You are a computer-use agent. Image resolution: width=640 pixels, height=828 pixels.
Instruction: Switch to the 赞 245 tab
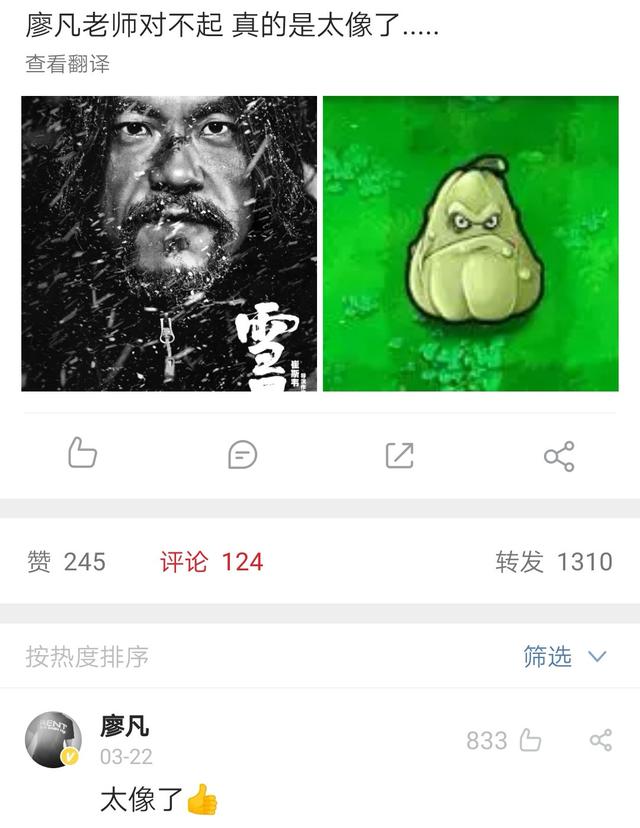[66, 562]
